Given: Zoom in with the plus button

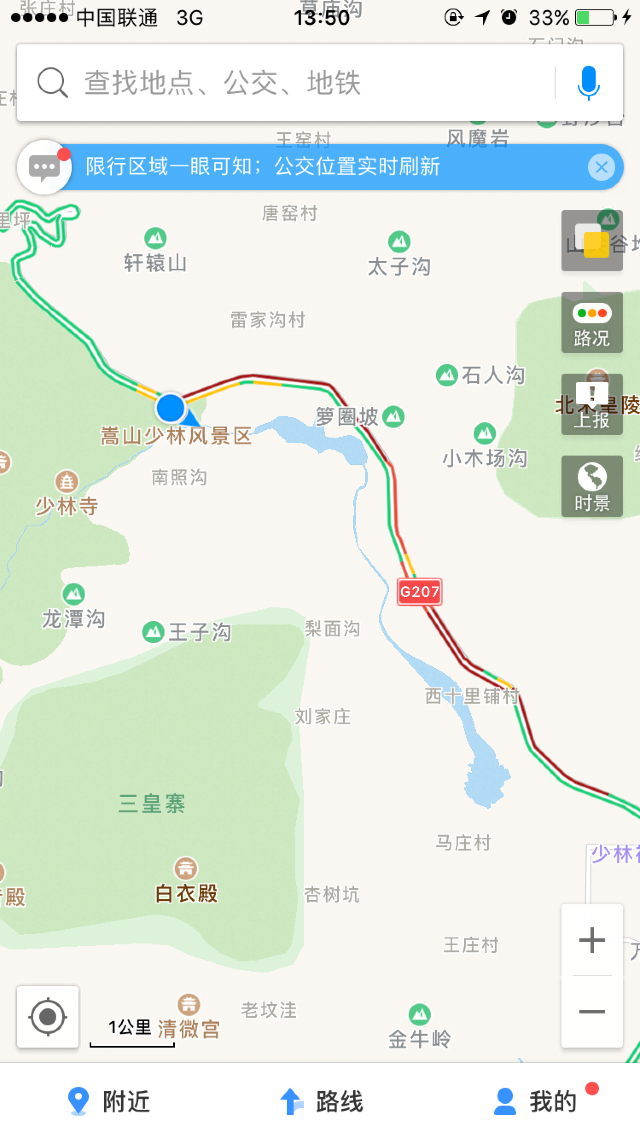Looking at the screenshot, I should click(x=592, y=940).
